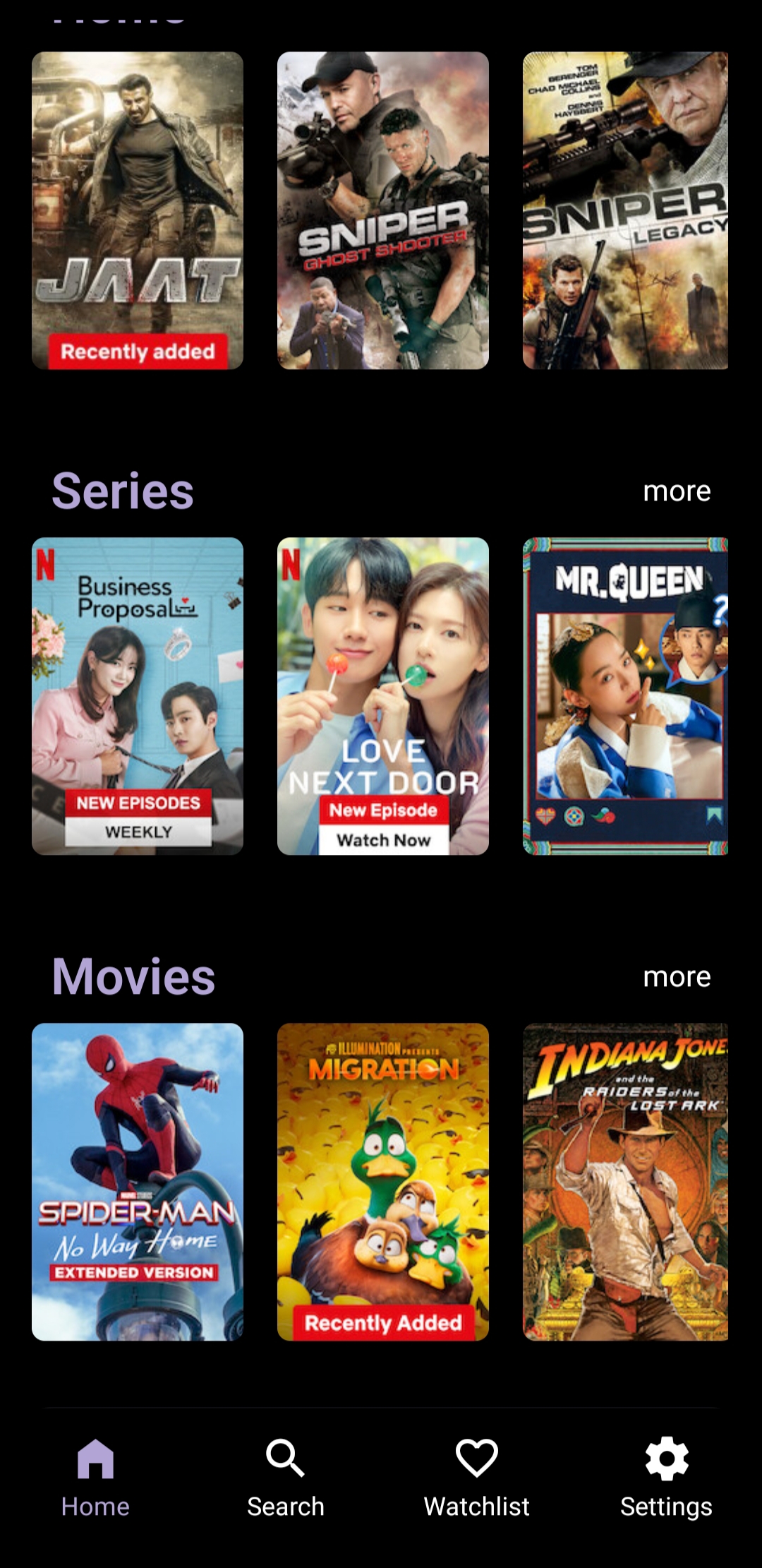Open Indiana Jones Raiders poster
Screen dimensions: 762x1568
tap(625, 1182)
